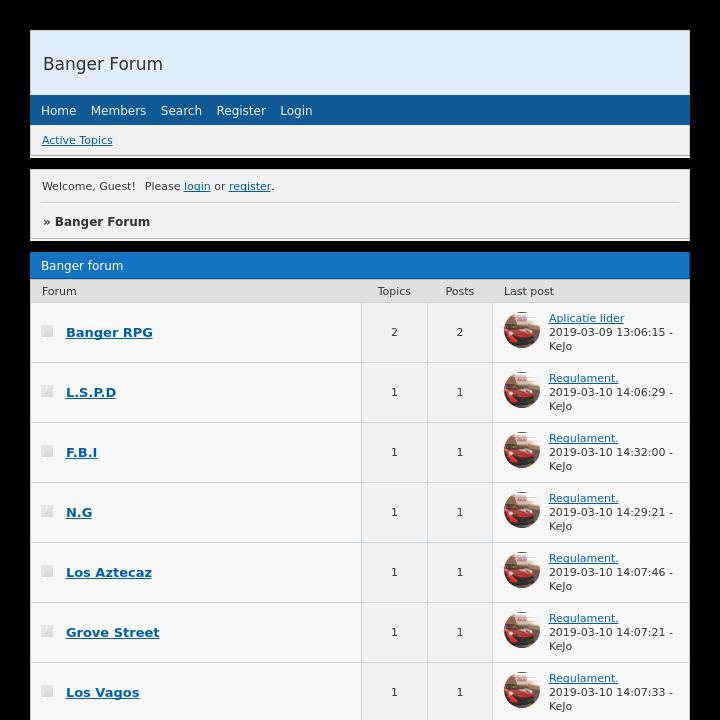This screenshot has height=720, width=720.
Task: Open the Grove Street forum
Action: (x=112, y=632)
